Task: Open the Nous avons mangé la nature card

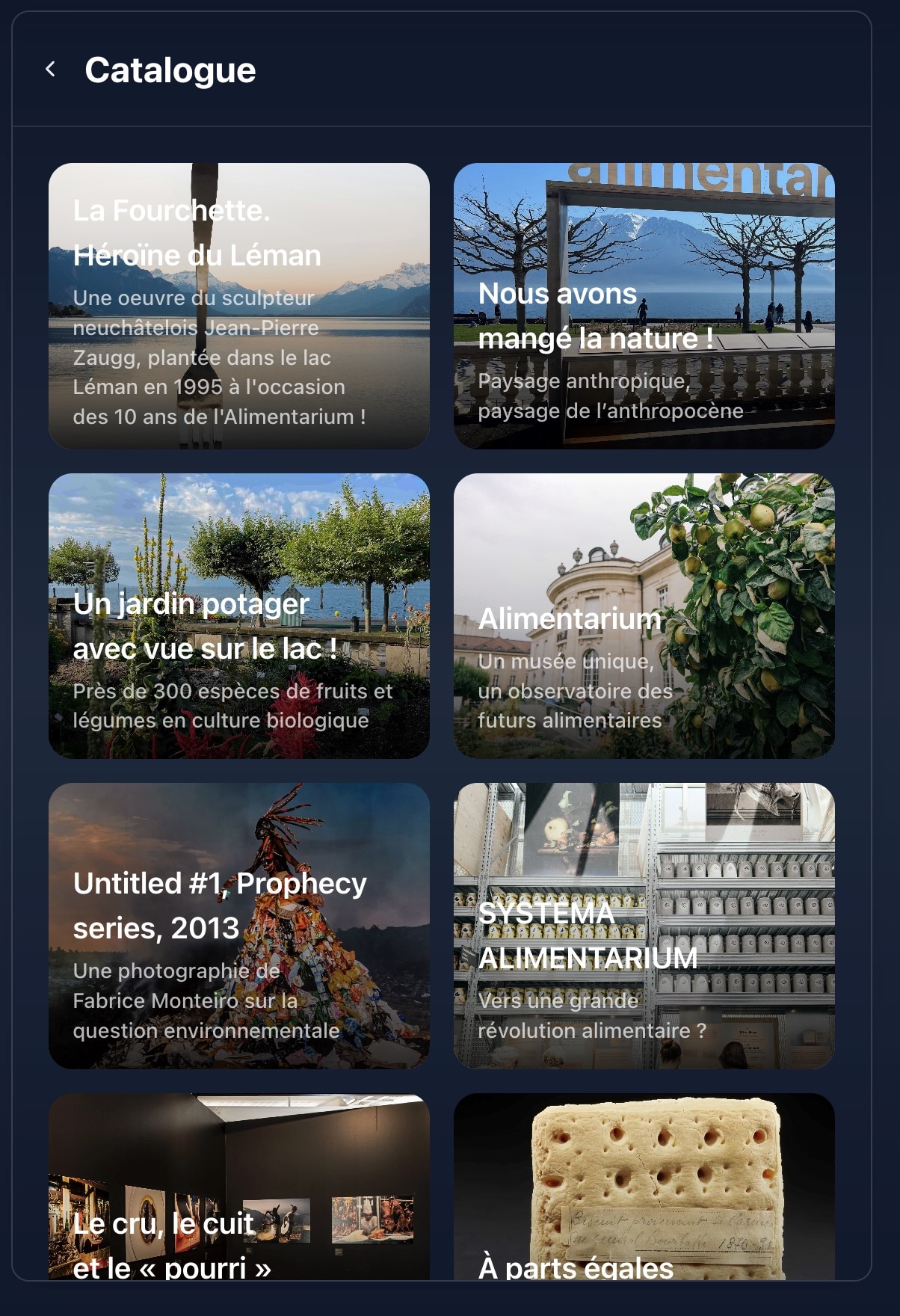Action: point(644,306)
